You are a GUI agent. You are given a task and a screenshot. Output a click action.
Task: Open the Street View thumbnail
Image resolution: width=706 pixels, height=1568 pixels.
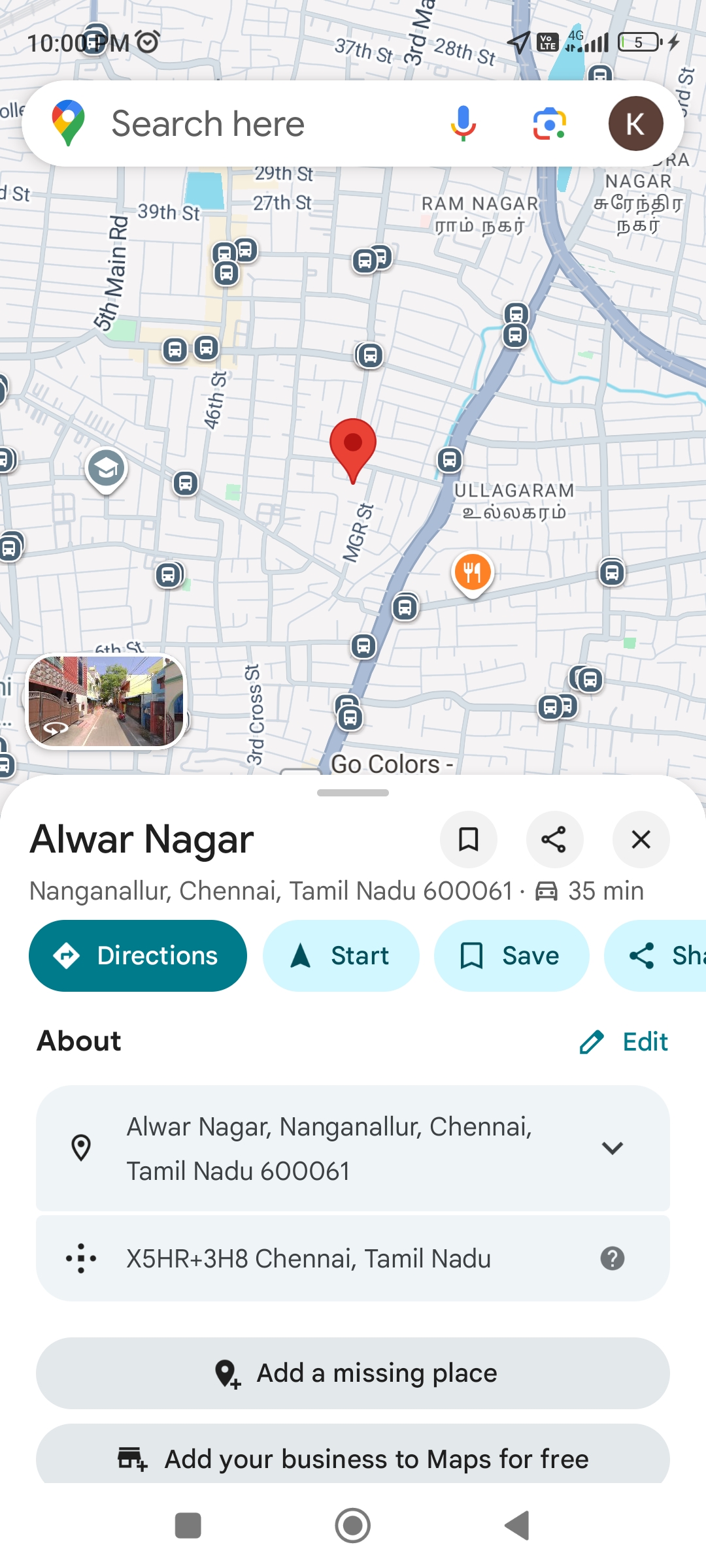coord(106,701)
